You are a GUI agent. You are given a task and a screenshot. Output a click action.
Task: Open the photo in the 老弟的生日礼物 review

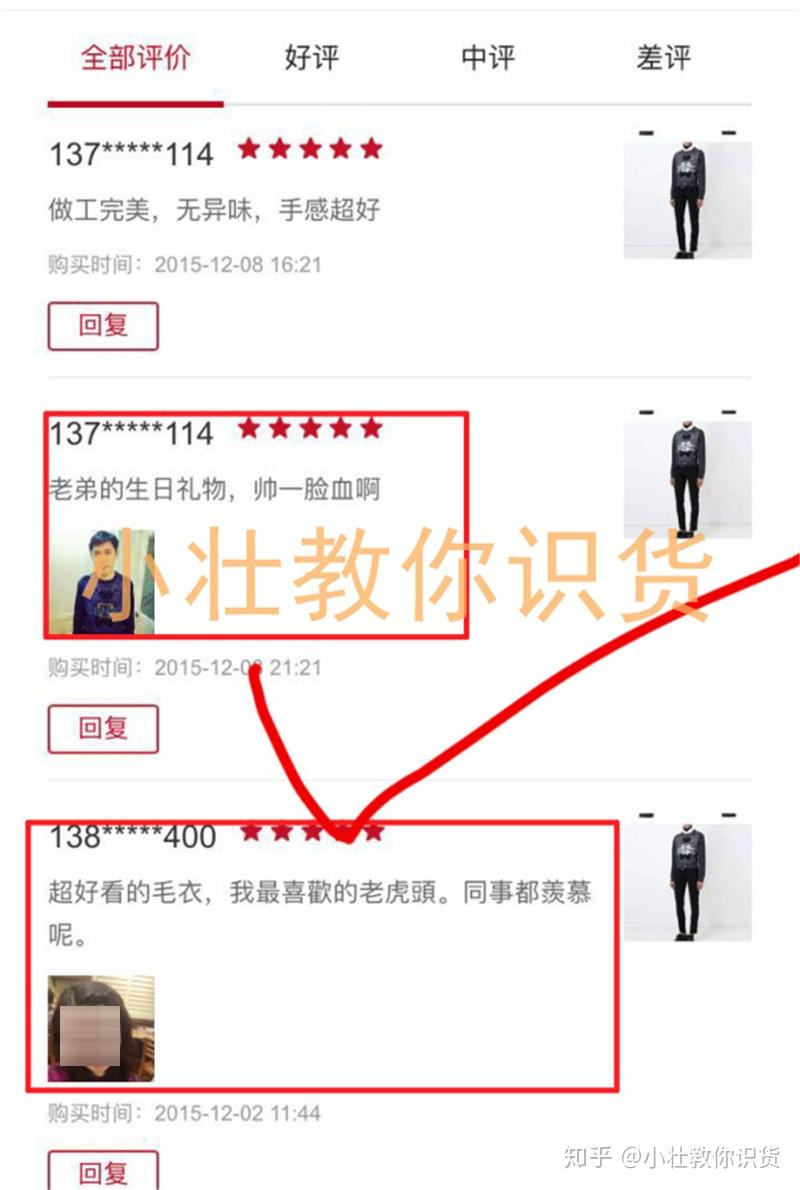(100, 581)
